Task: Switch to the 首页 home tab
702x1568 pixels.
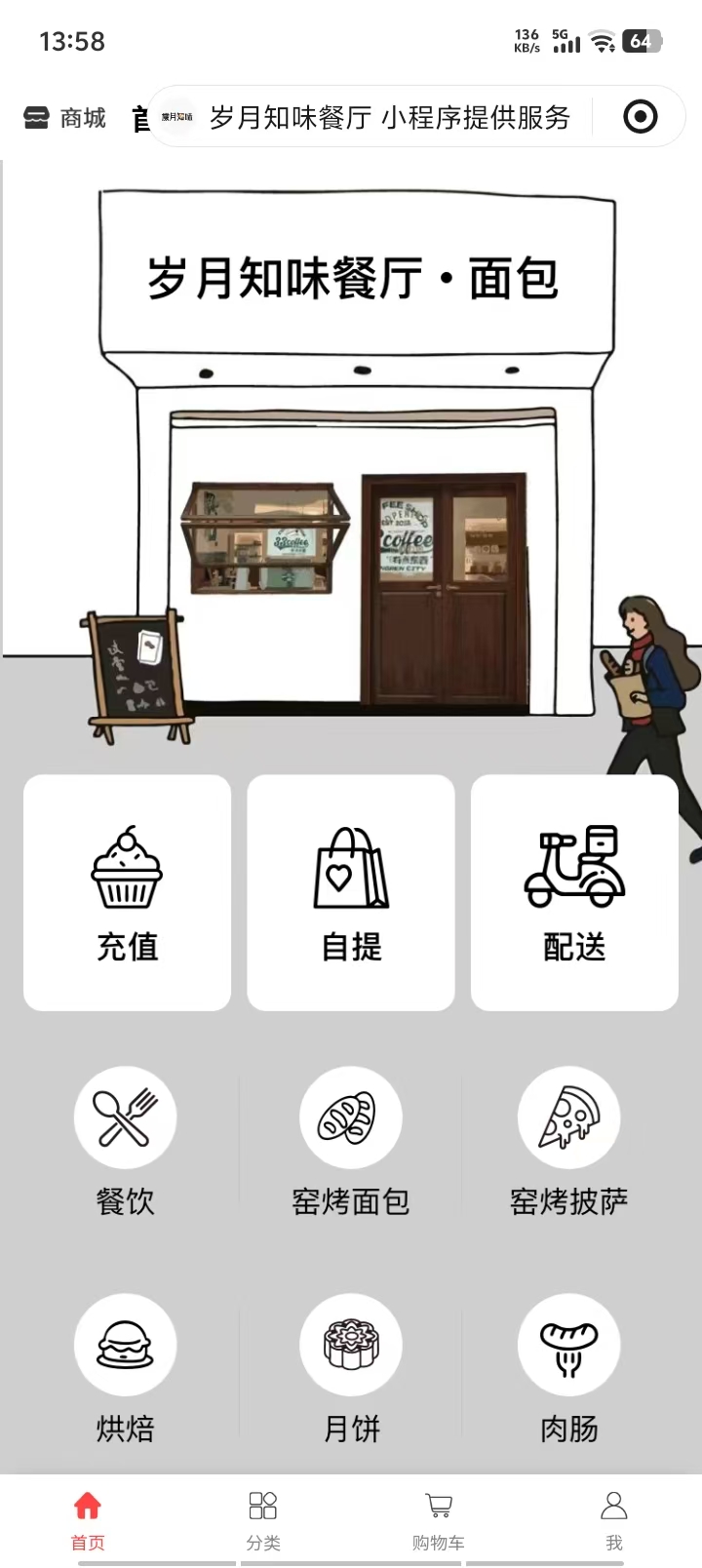Action: (88, 1520)
